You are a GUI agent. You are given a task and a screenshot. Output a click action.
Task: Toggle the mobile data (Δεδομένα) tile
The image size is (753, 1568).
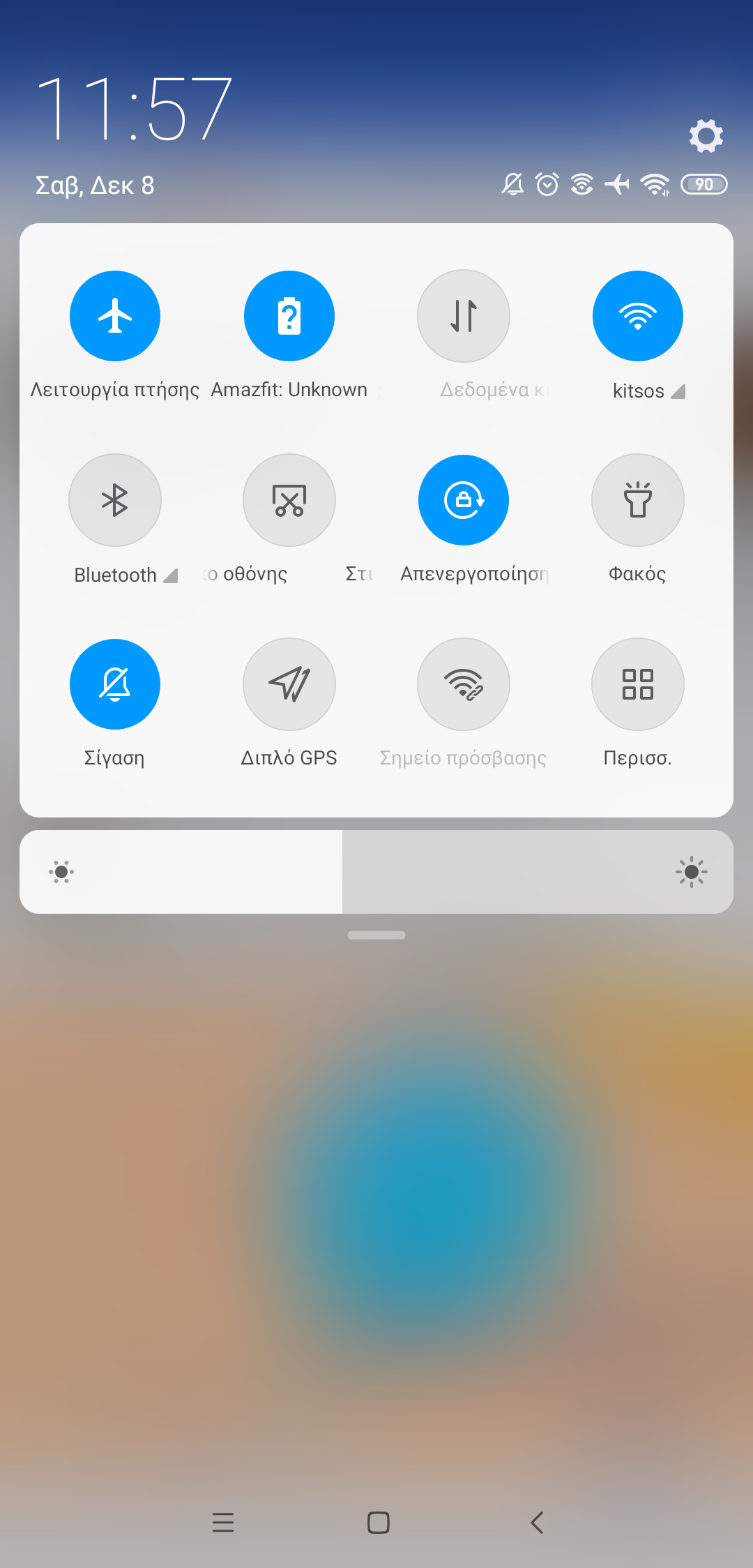tap(464, 316)
